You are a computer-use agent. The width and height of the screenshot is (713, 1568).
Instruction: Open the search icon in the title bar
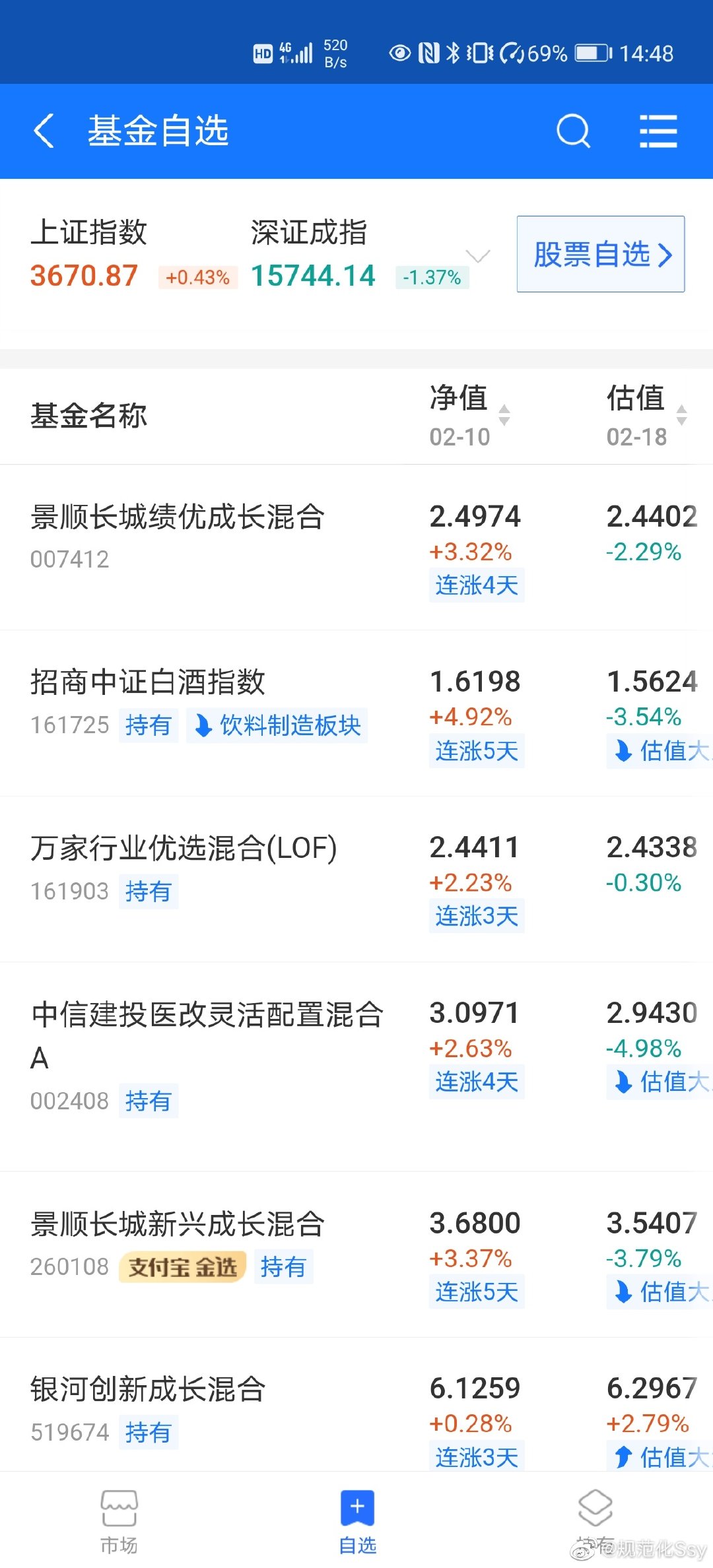point(574,131)
